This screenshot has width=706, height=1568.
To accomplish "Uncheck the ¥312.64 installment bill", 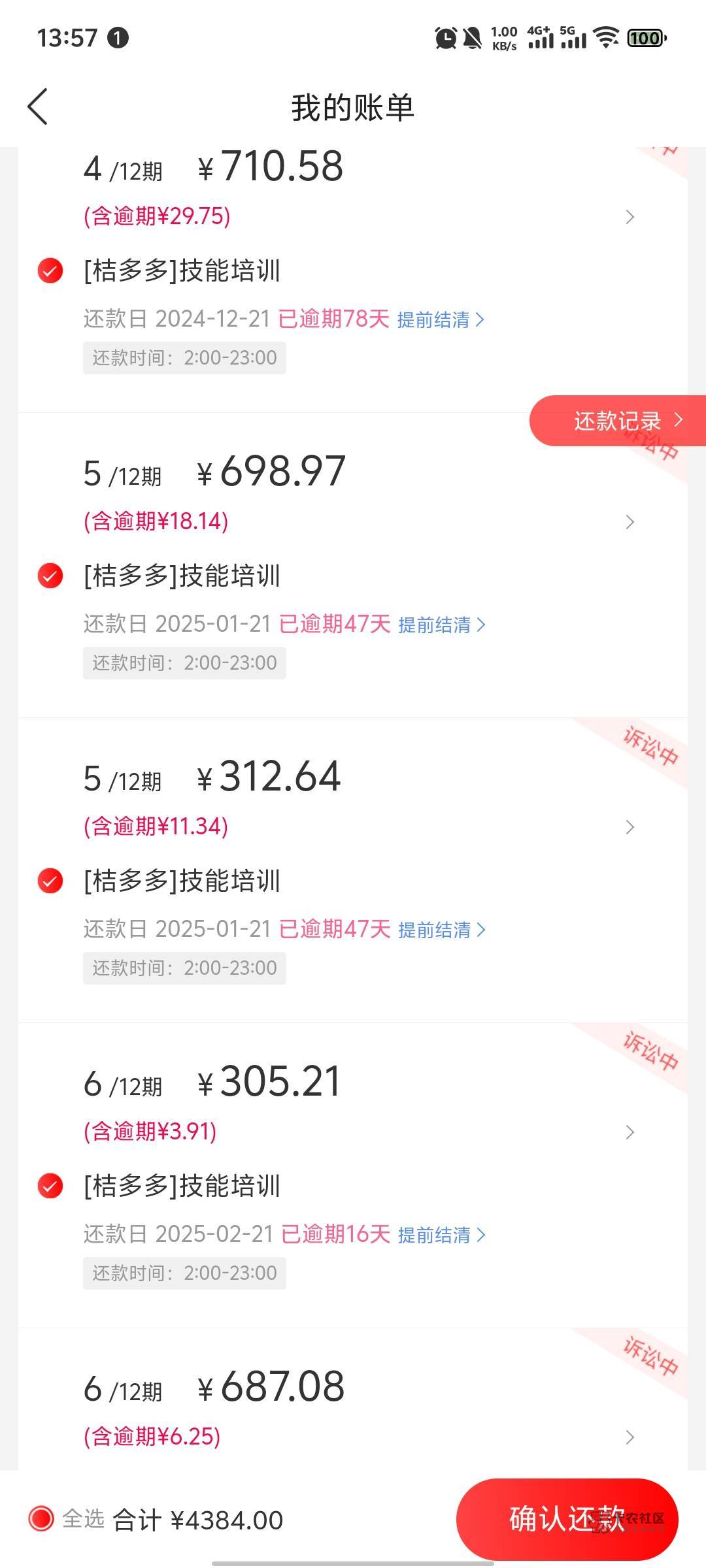I will pos(50,881).
